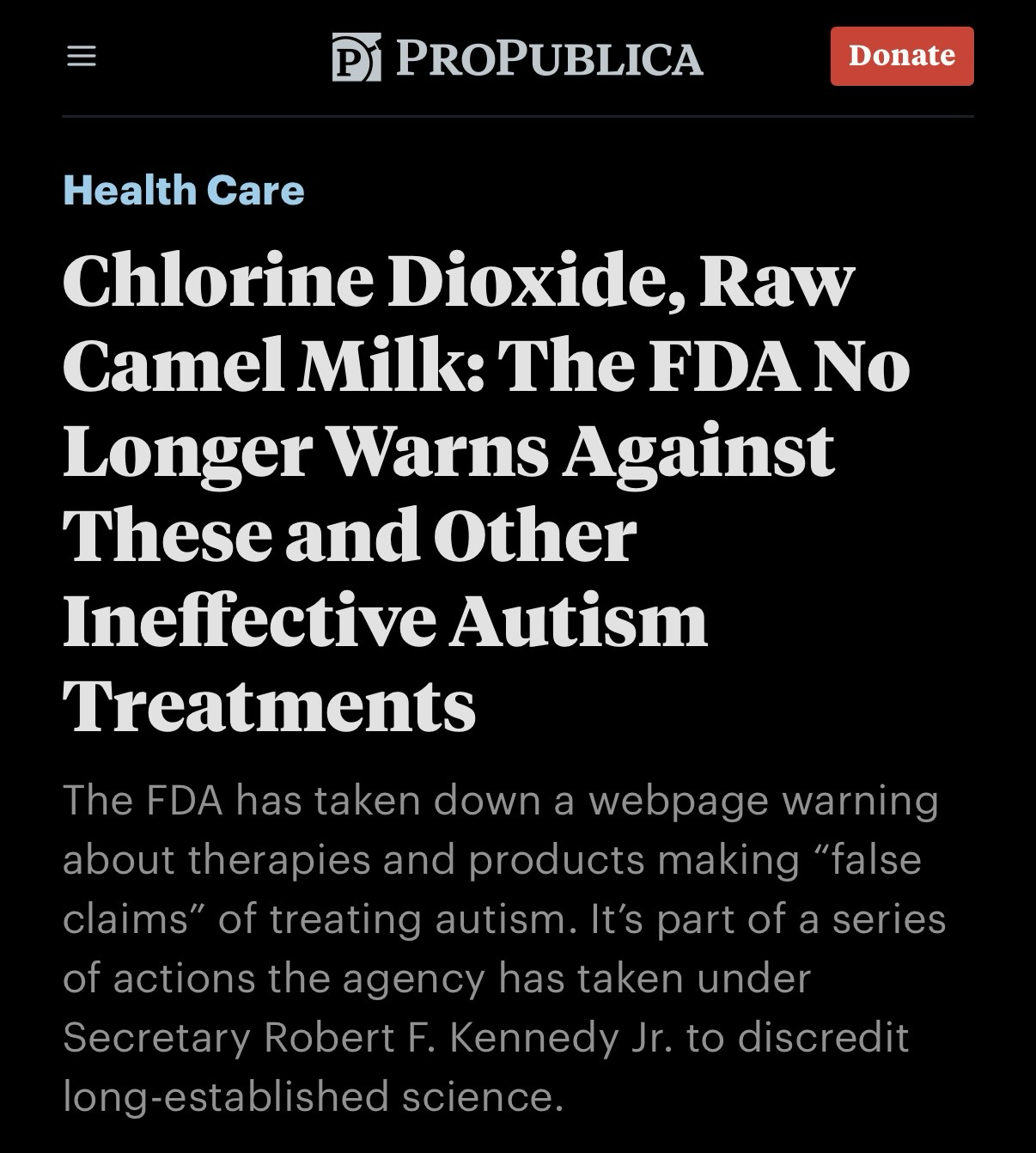
Task: Tap the red Donate button
Action: pos(901,56)
